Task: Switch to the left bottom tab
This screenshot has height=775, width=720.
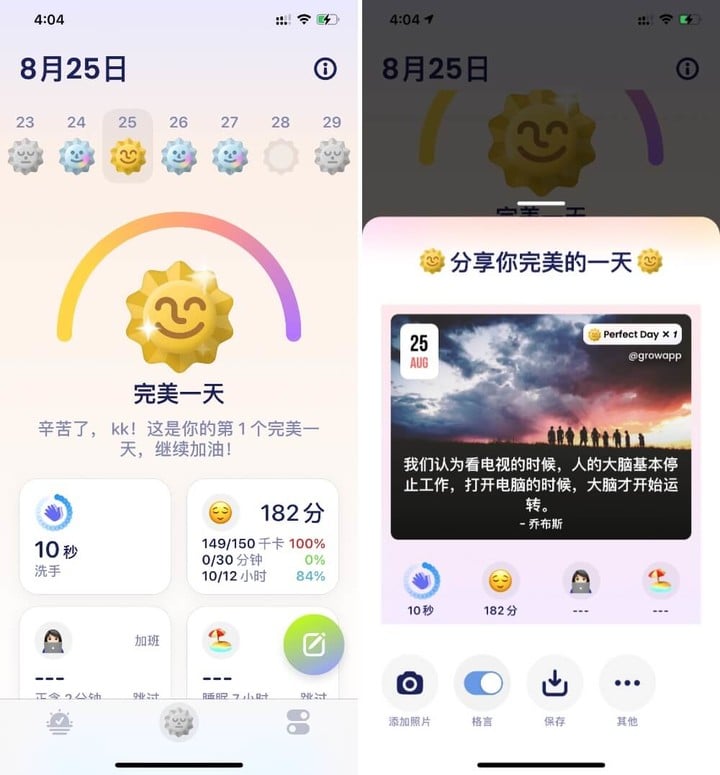Action: point(60,722)
